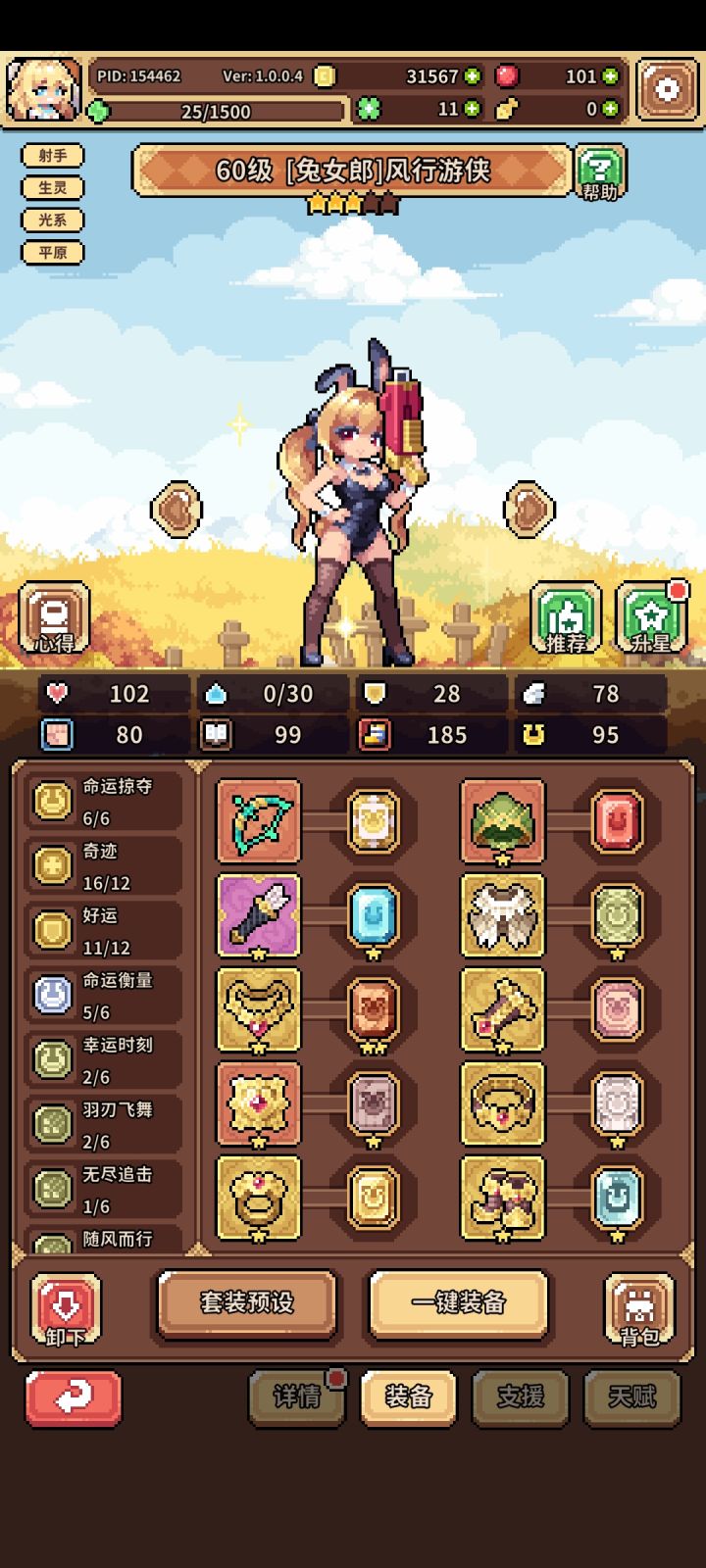706x1568 pixels.
Task: Open the settings gear at top right
Action: tap(668, 88)
